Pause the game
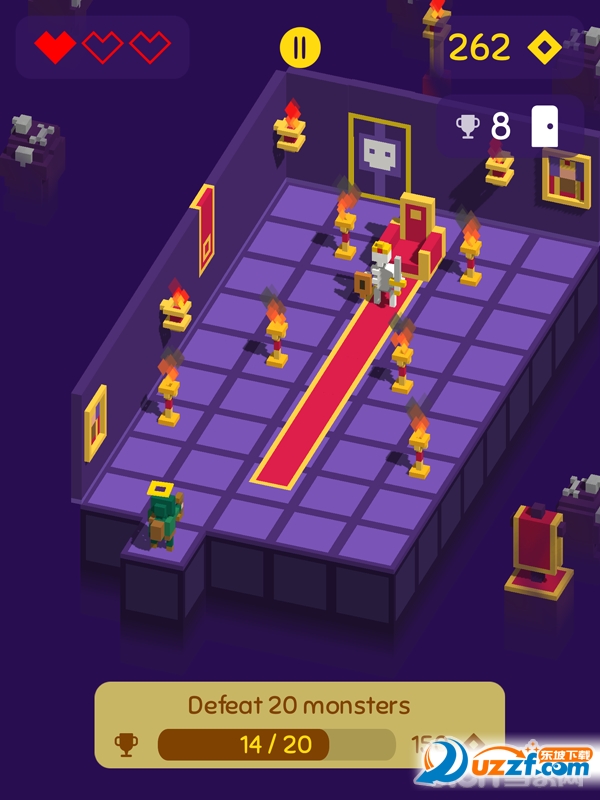This screenshot has height=800, width=600. [299, 47]
